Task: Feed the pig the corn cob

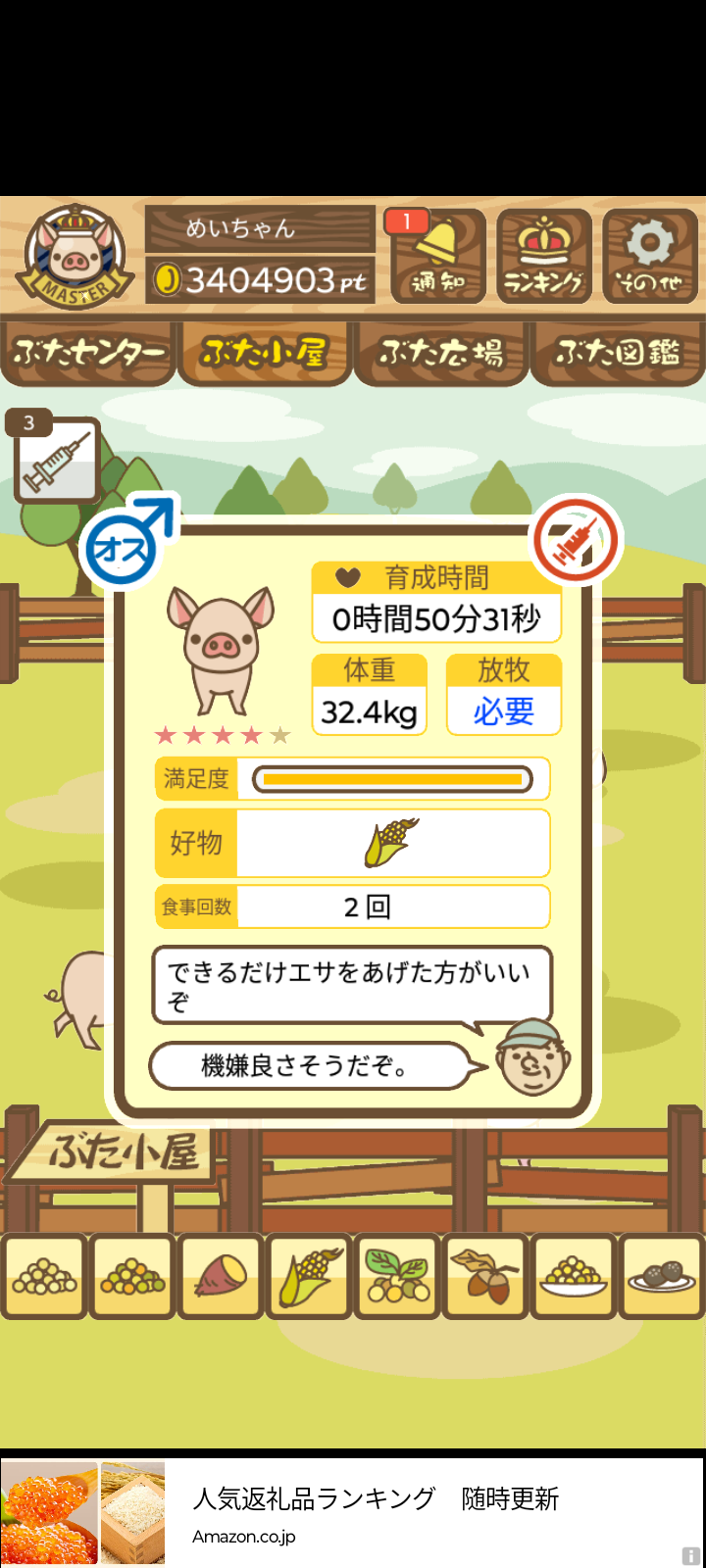Action: [x=310, y=1276]
